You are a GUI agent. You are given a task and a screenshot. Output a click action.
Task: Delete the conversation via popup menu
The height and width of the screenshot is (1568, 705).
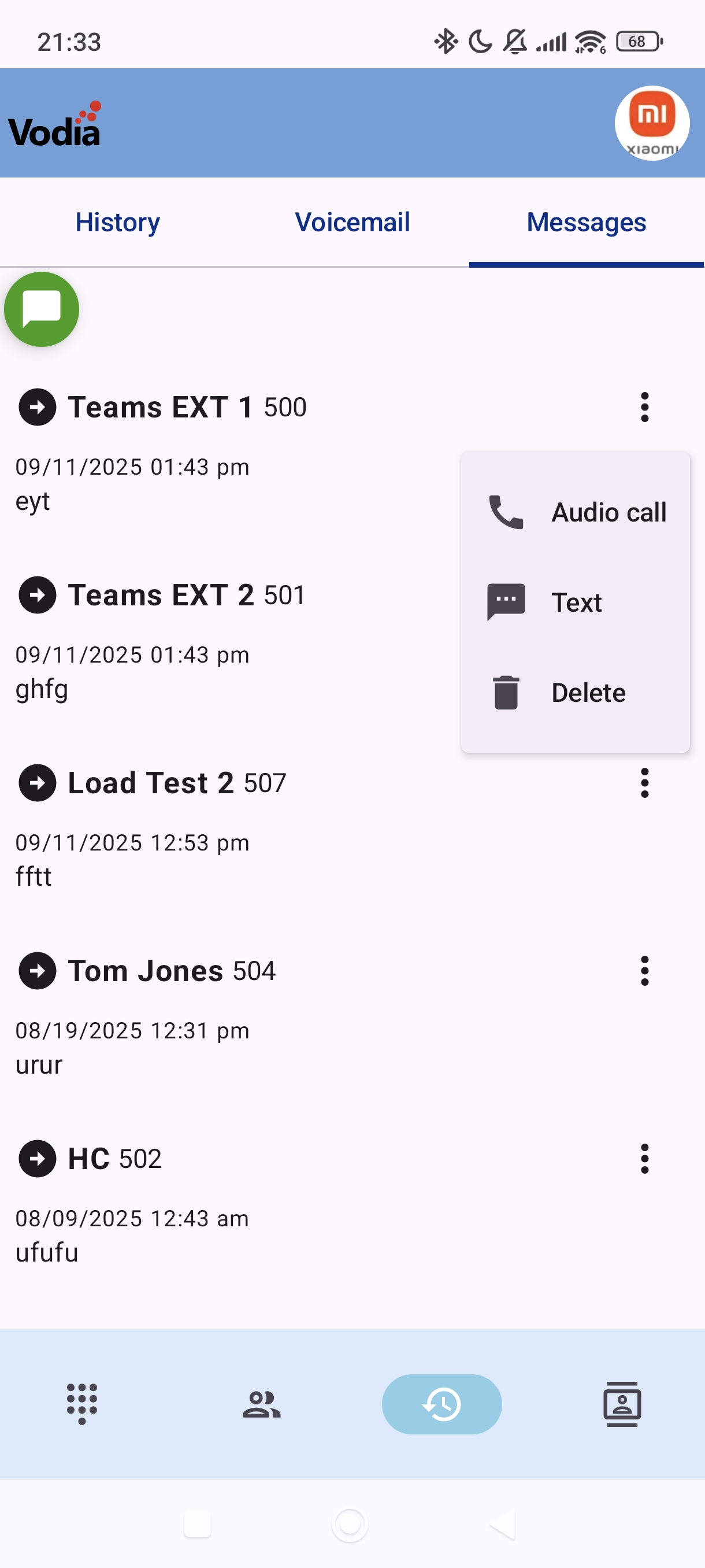[576, 692]
